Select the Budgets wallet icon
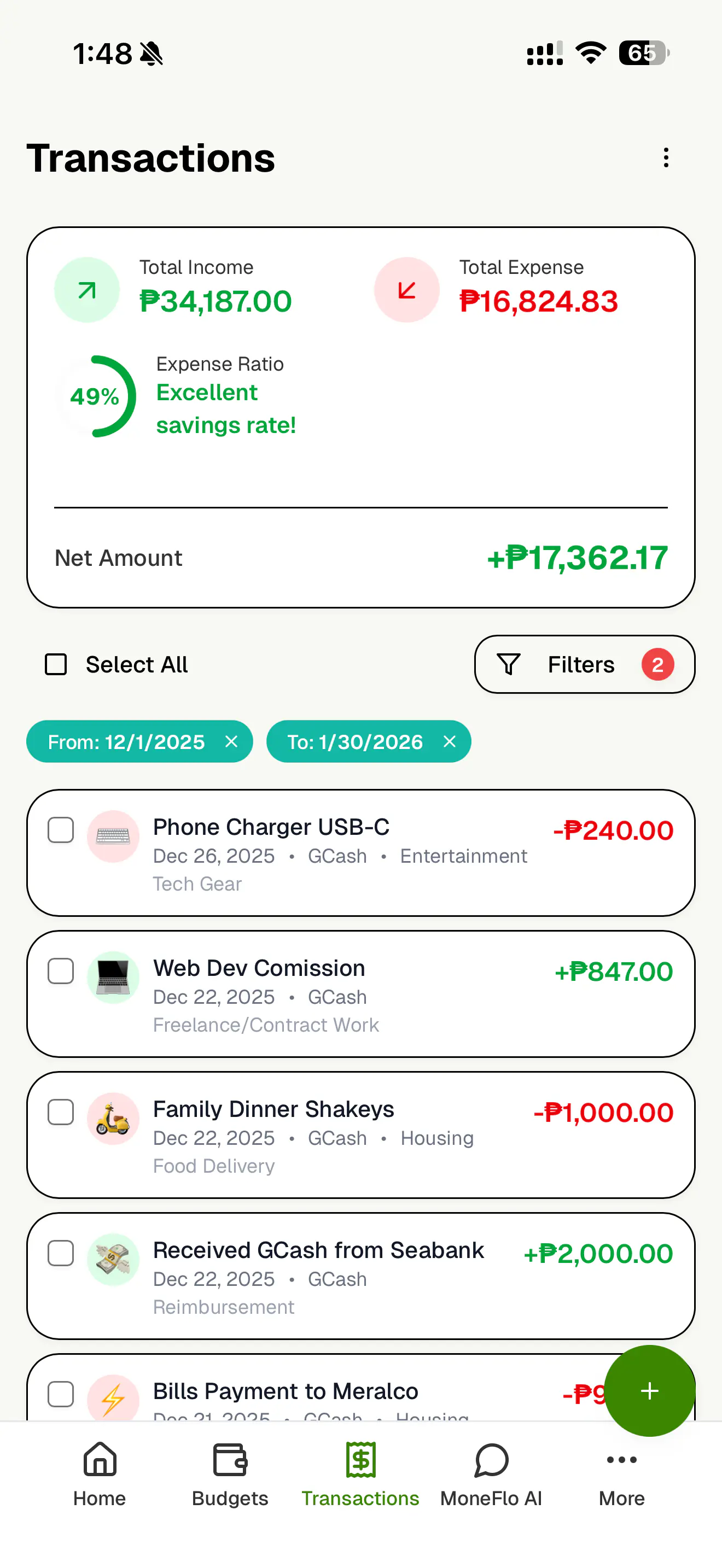Image resolution: width=722 pixels, height=1568 pixels. [x=229, y=1460]
